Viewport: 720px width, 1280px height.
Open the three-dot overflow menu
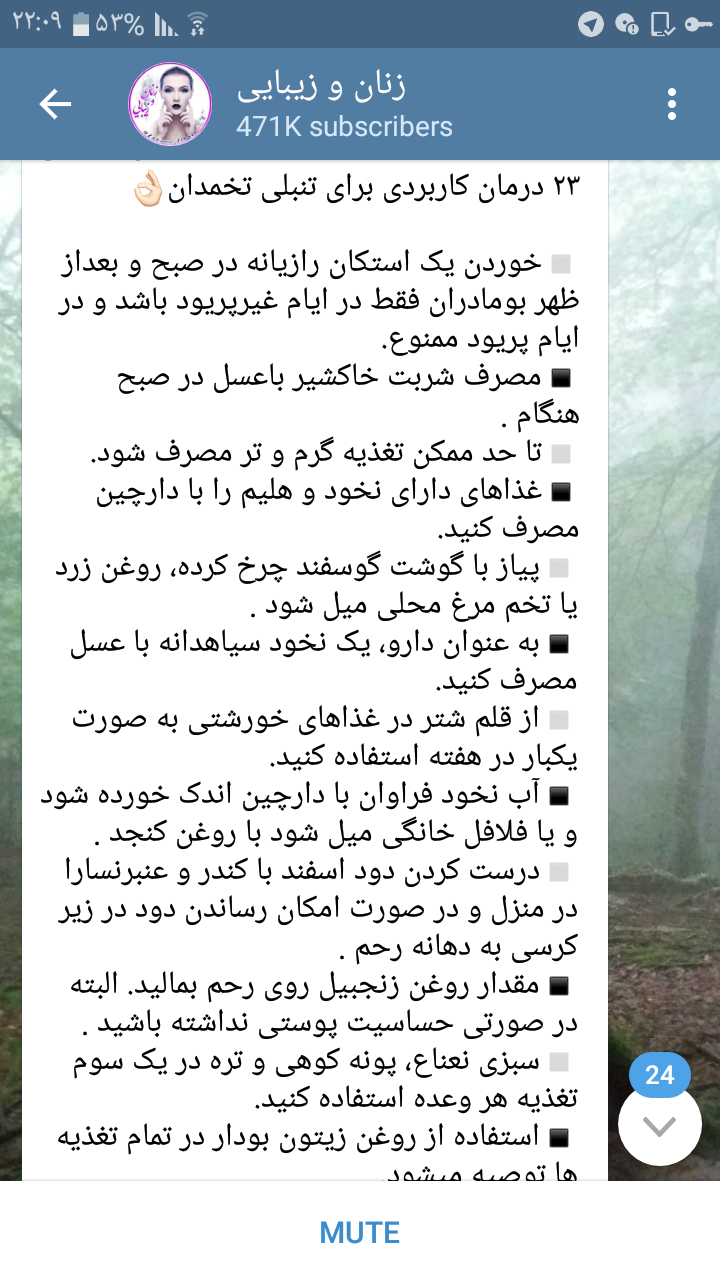672,104
